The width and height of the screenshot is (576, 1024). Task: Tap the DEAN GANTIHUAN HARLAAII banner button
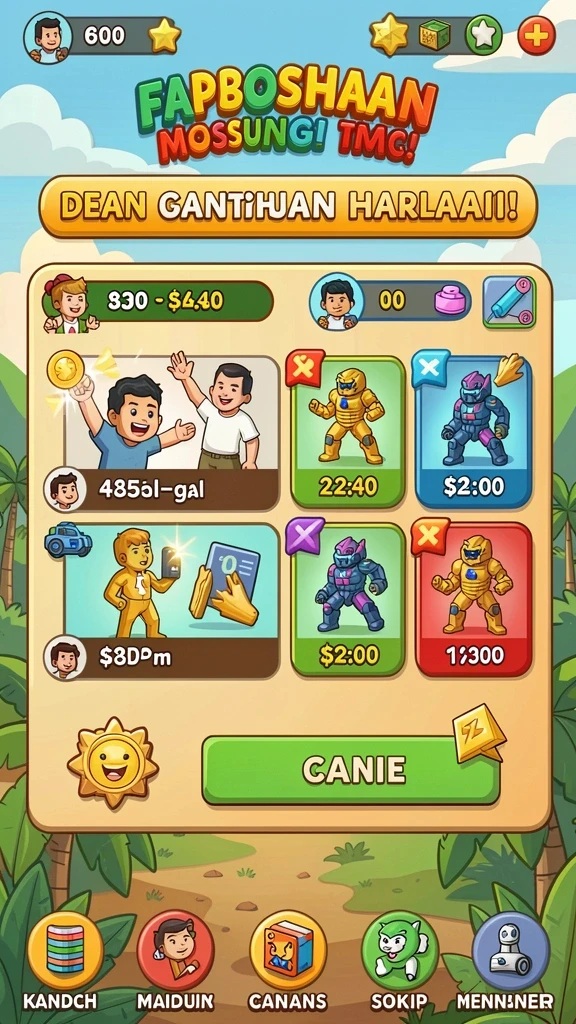pos(288,206)
